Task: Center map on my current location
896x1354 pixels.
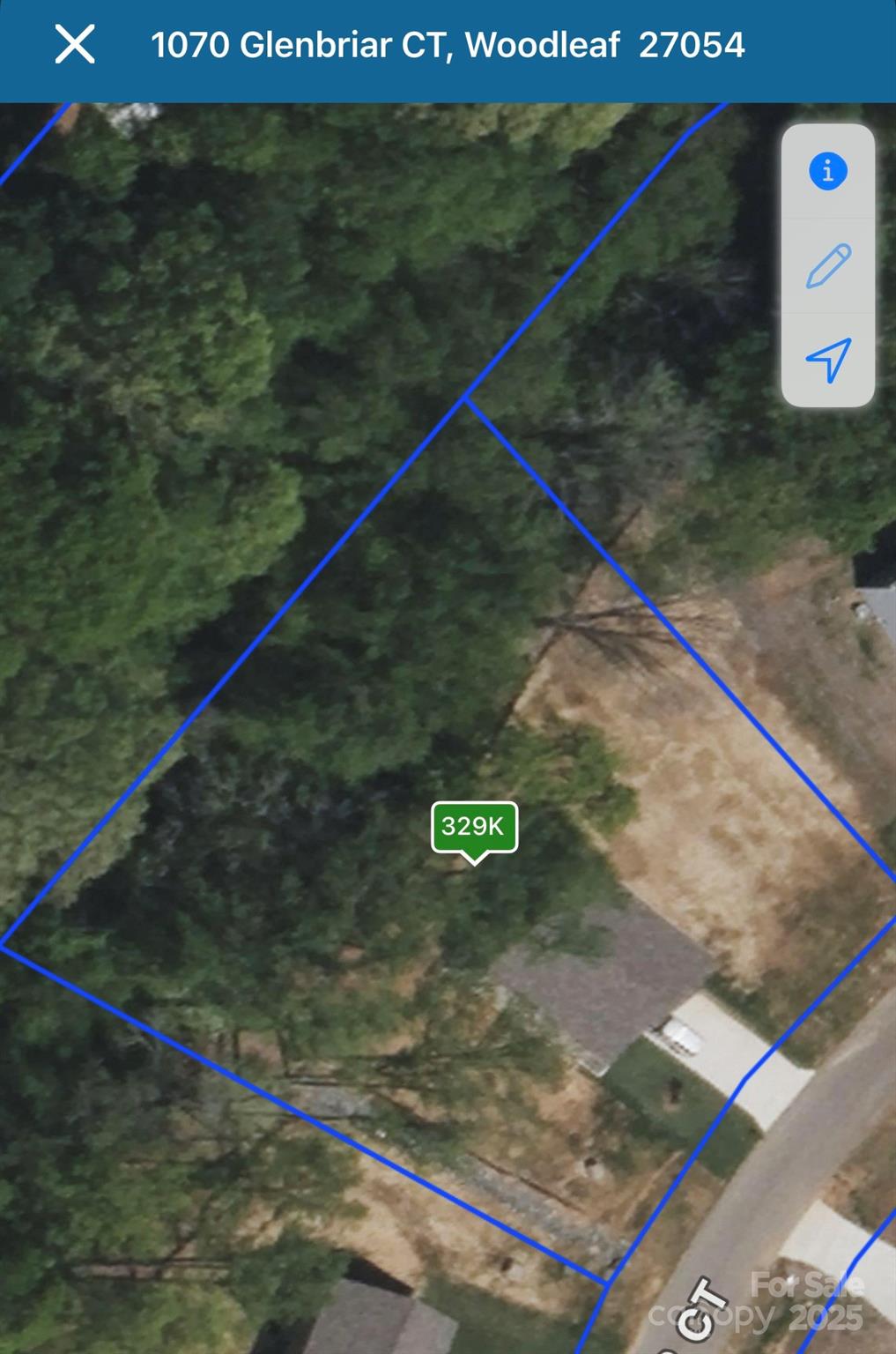Action: coord(827,360)
